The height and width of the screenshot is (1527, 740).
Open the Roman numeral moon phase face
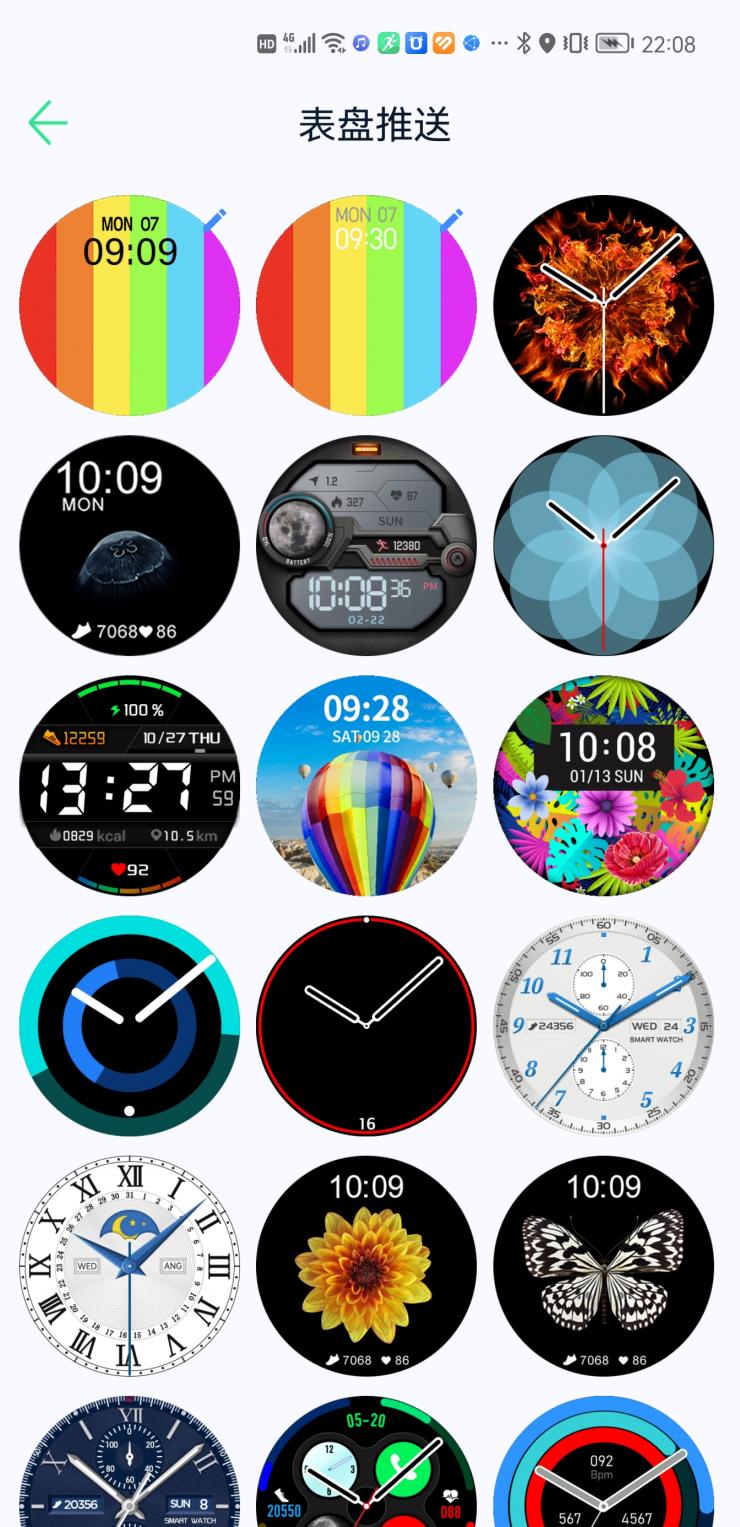tap(130, 1265)
